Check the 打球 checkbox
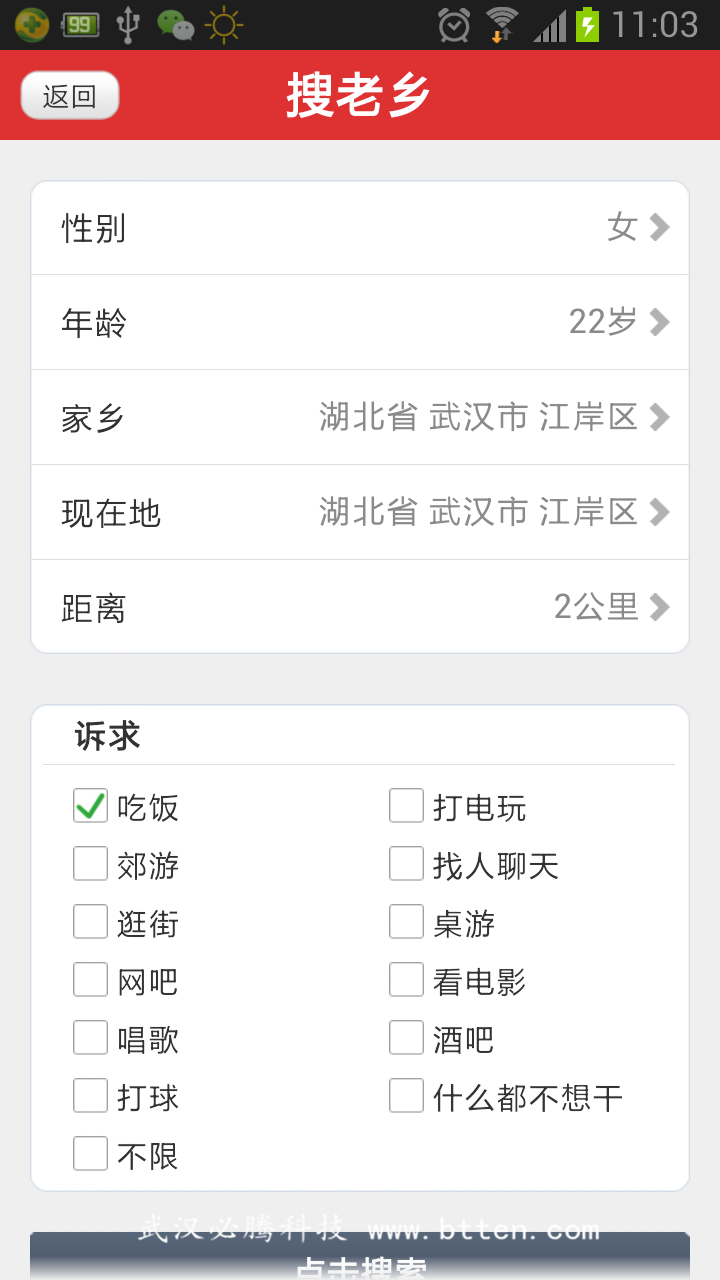 90,1095
